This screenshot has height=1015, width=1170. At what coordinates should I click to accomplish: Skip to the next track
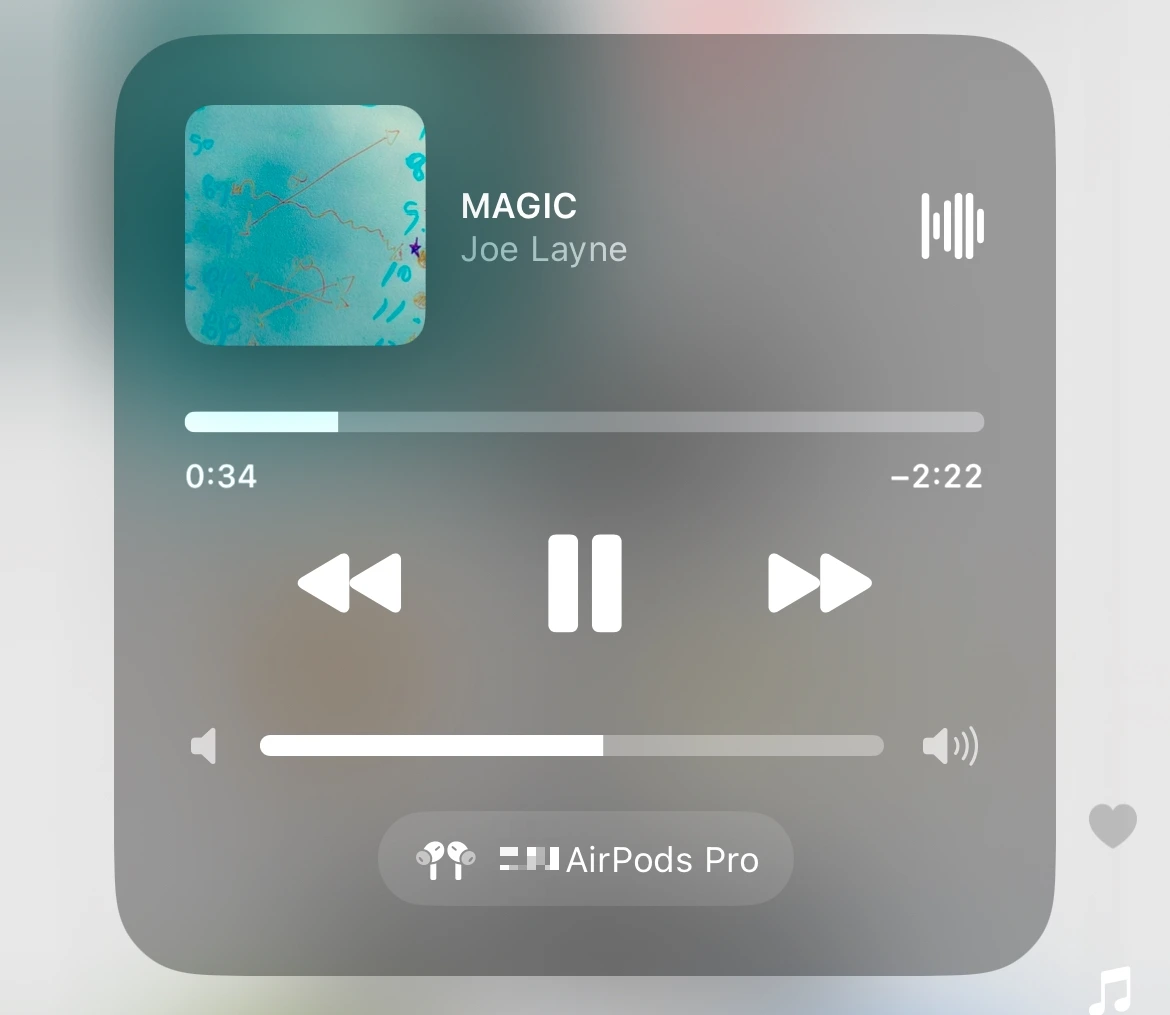tap(819, 583)
